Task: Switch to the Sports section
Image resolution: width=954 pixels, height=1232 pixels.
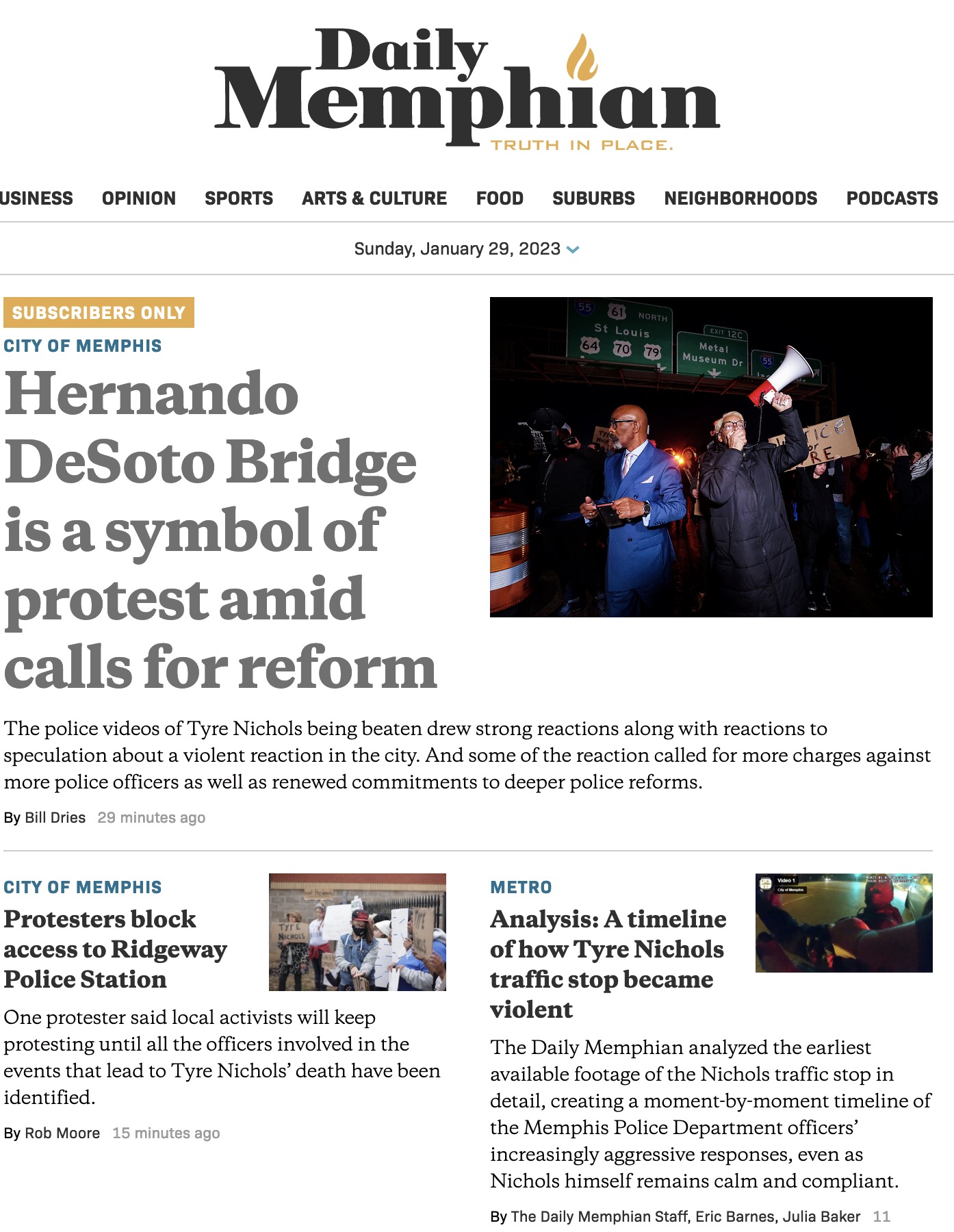Action: click(239, 198)
